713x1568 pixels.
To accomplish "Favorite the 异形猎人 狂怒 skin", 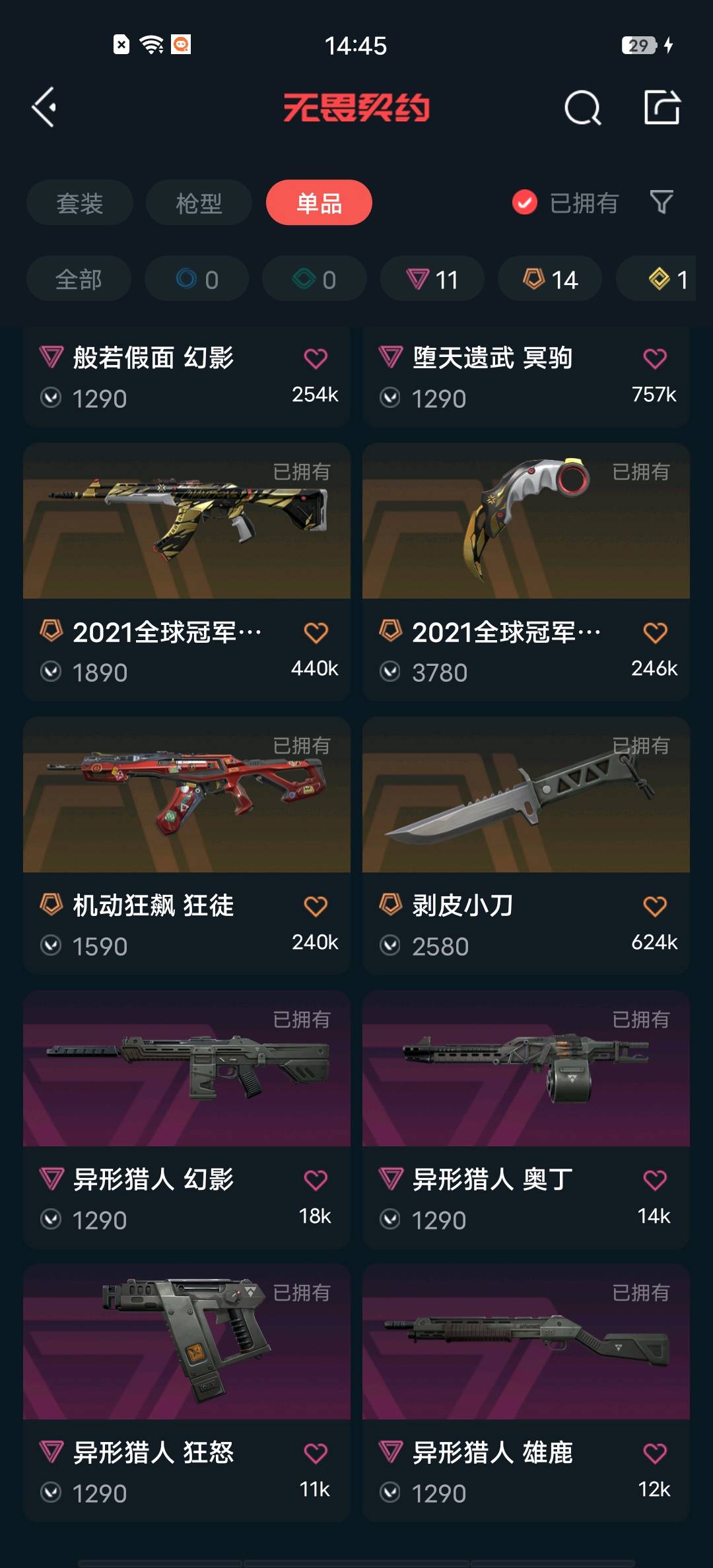I will 316,1453.
